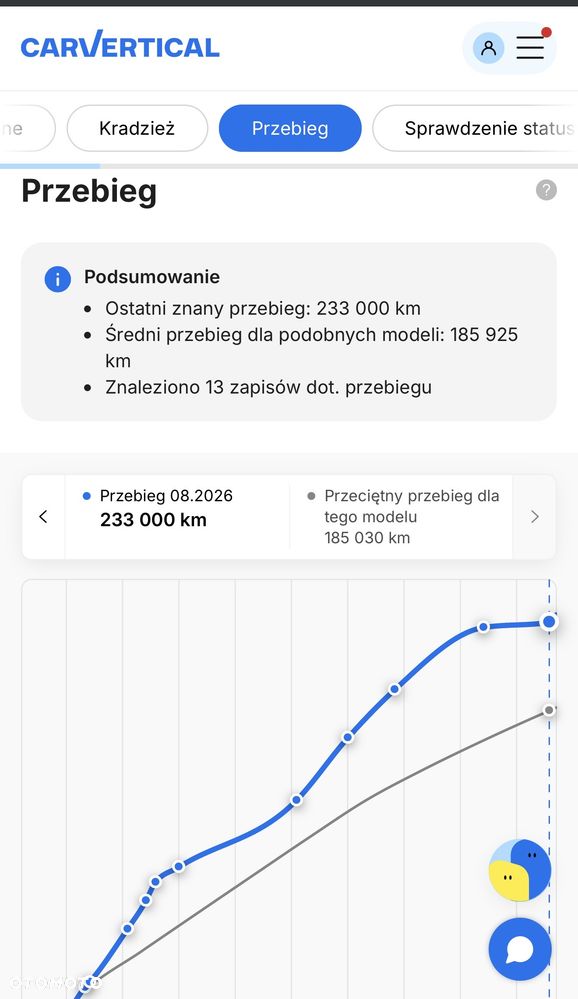Show the next mileage record arrow

point(535,517)
